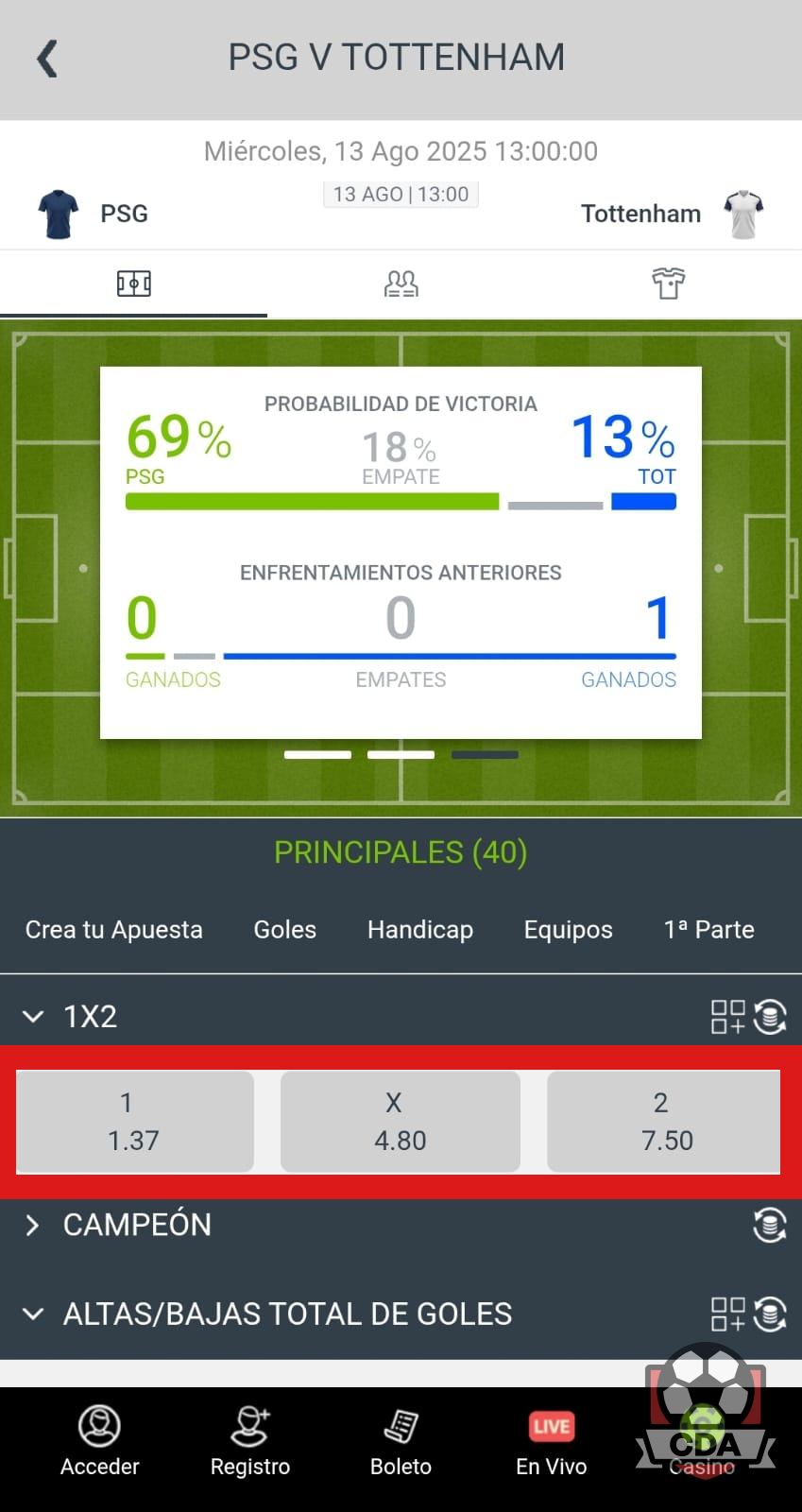Collapse Altas/Bajas Total de Goles section

[33, 1314]
